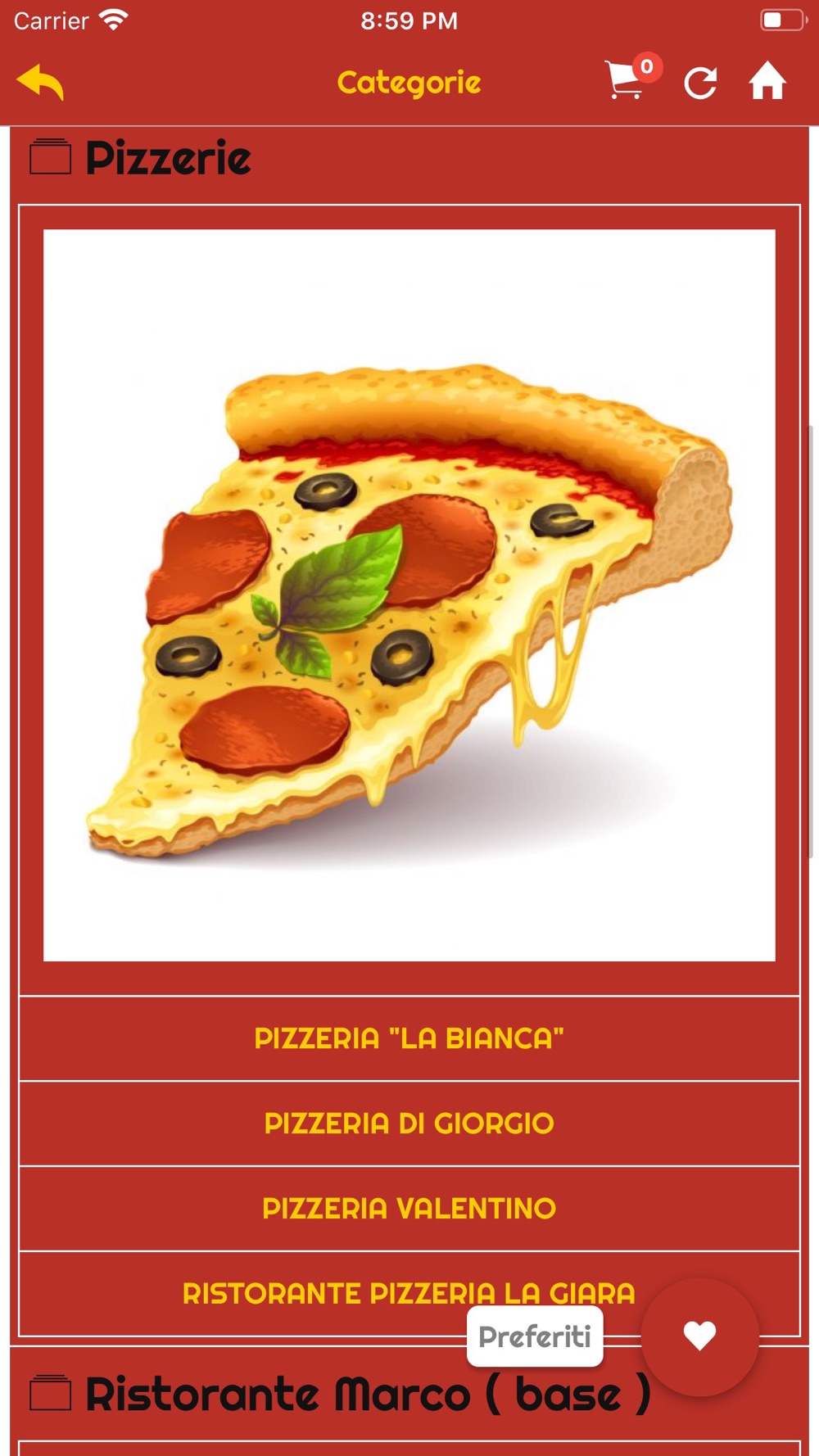The image size is (819, 1456).
Task: Select Pizzeria Di Giorgio
Action: 409,1124
